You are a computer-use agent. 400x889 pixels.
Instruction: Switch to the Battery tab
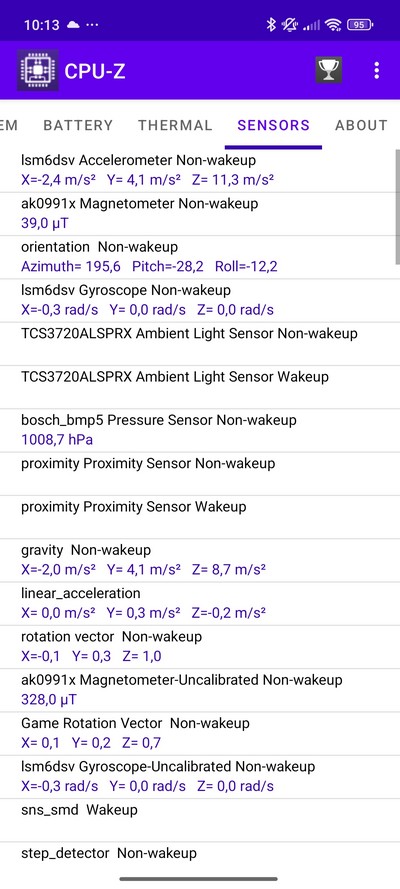(78, 125)
